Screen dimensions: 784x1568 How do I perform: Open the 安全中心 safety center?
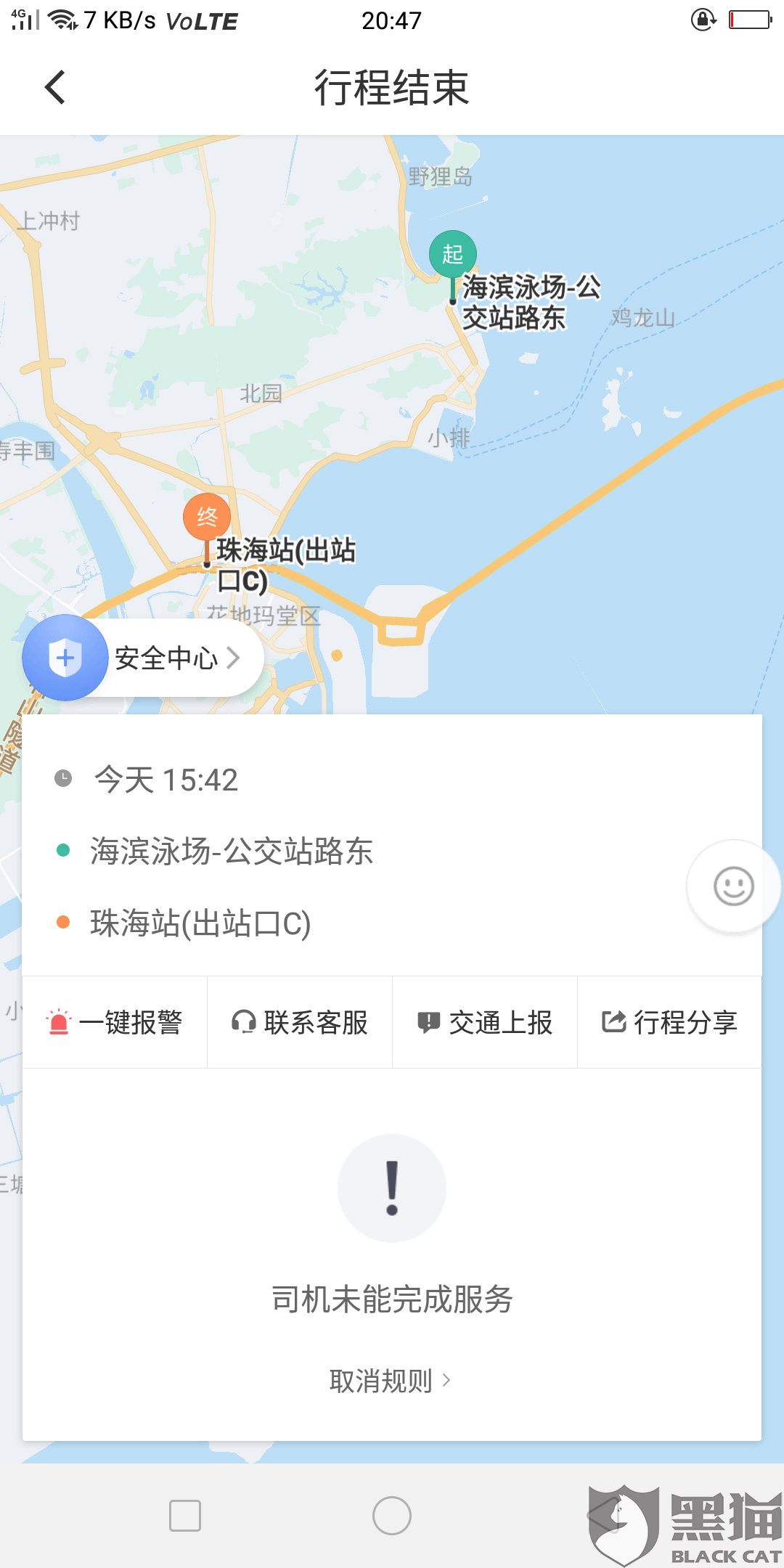pos(144,658)
